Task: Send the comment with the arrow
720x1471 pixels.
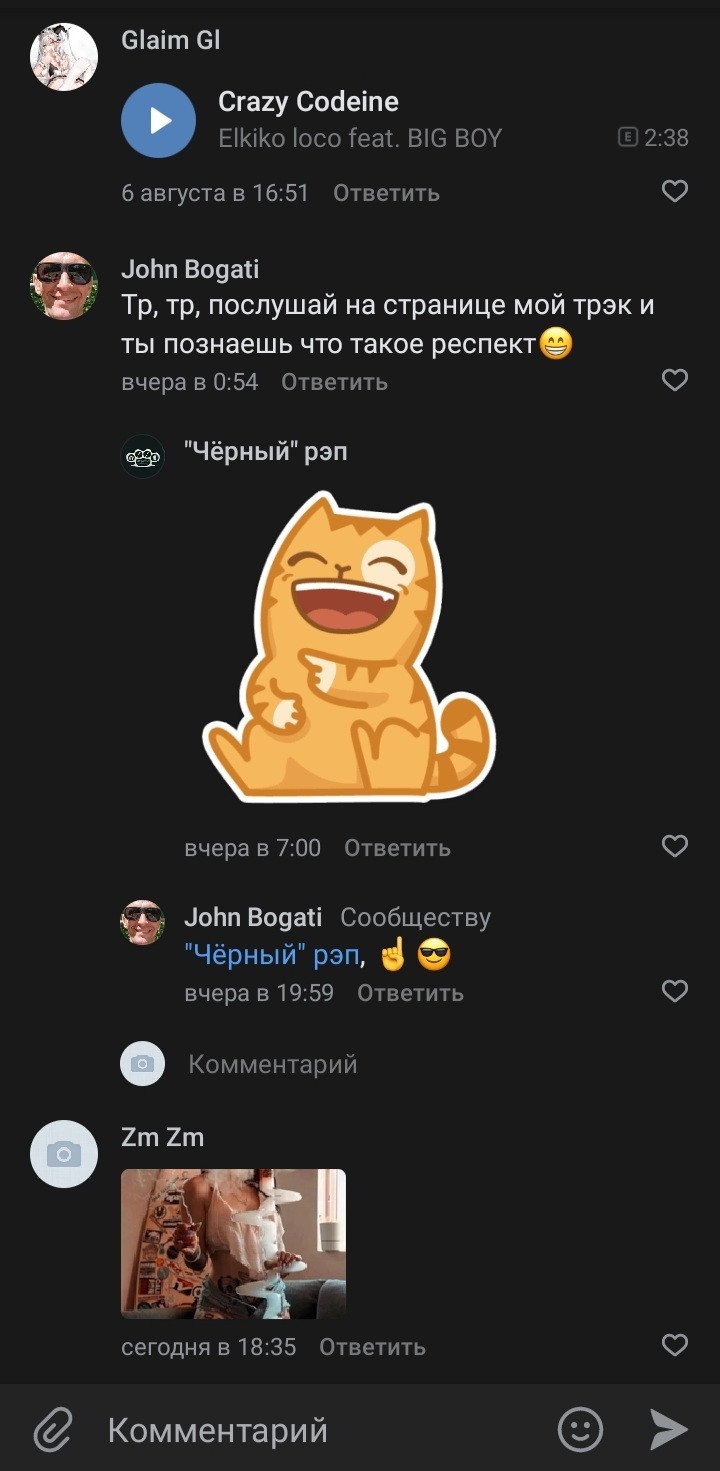Action: coord(668,1429)
